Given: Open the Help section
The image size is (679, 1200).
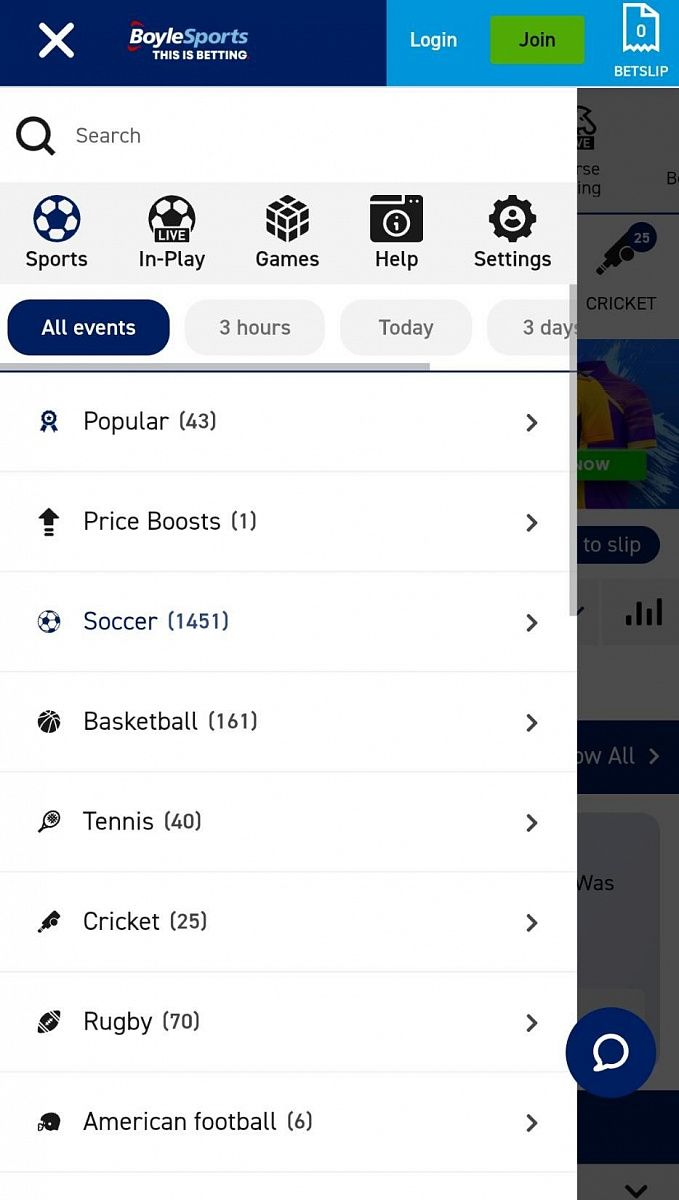Looking at the screenshot, I should click(x=396, y=233).
